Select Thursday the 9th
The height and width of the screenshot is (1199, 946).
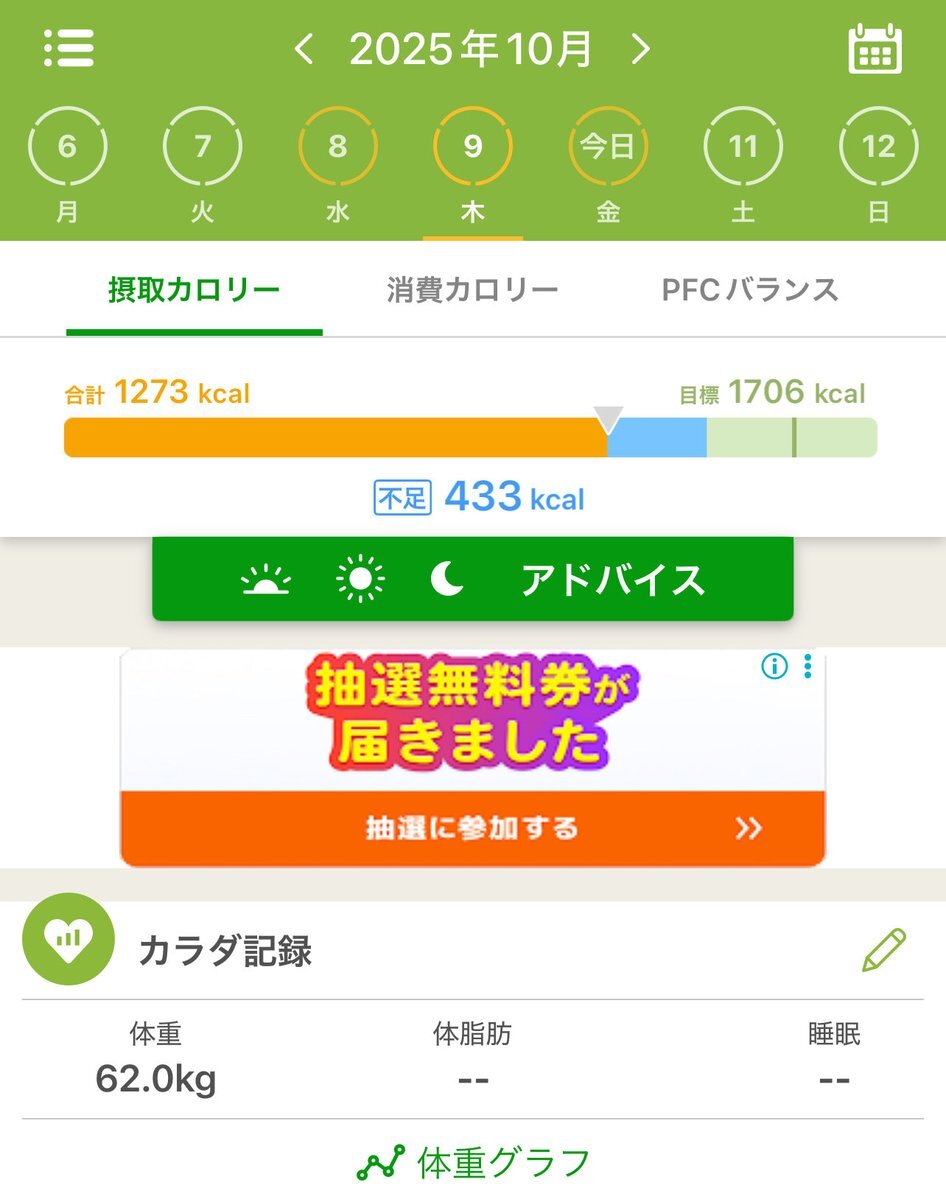click(473, 148)
